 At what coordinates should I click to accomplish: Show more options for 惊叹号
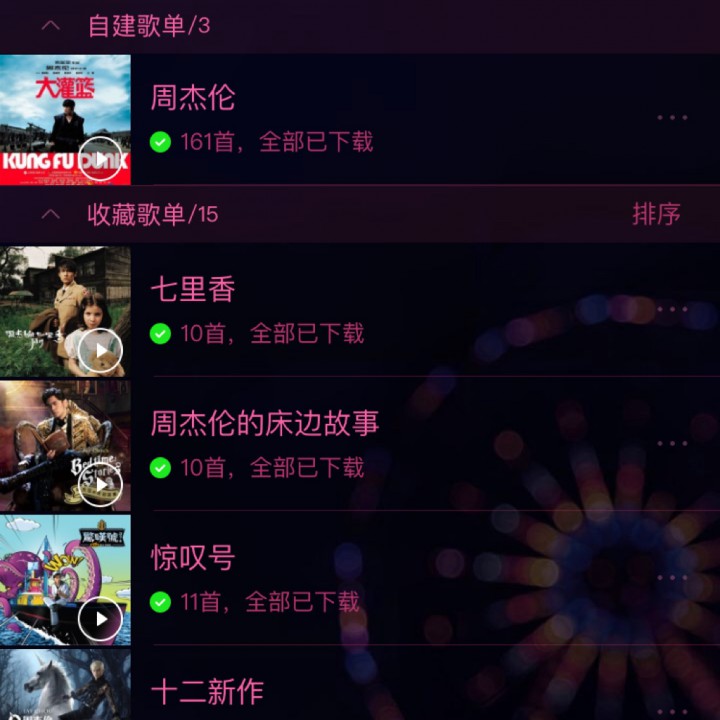tap(672, 577)
